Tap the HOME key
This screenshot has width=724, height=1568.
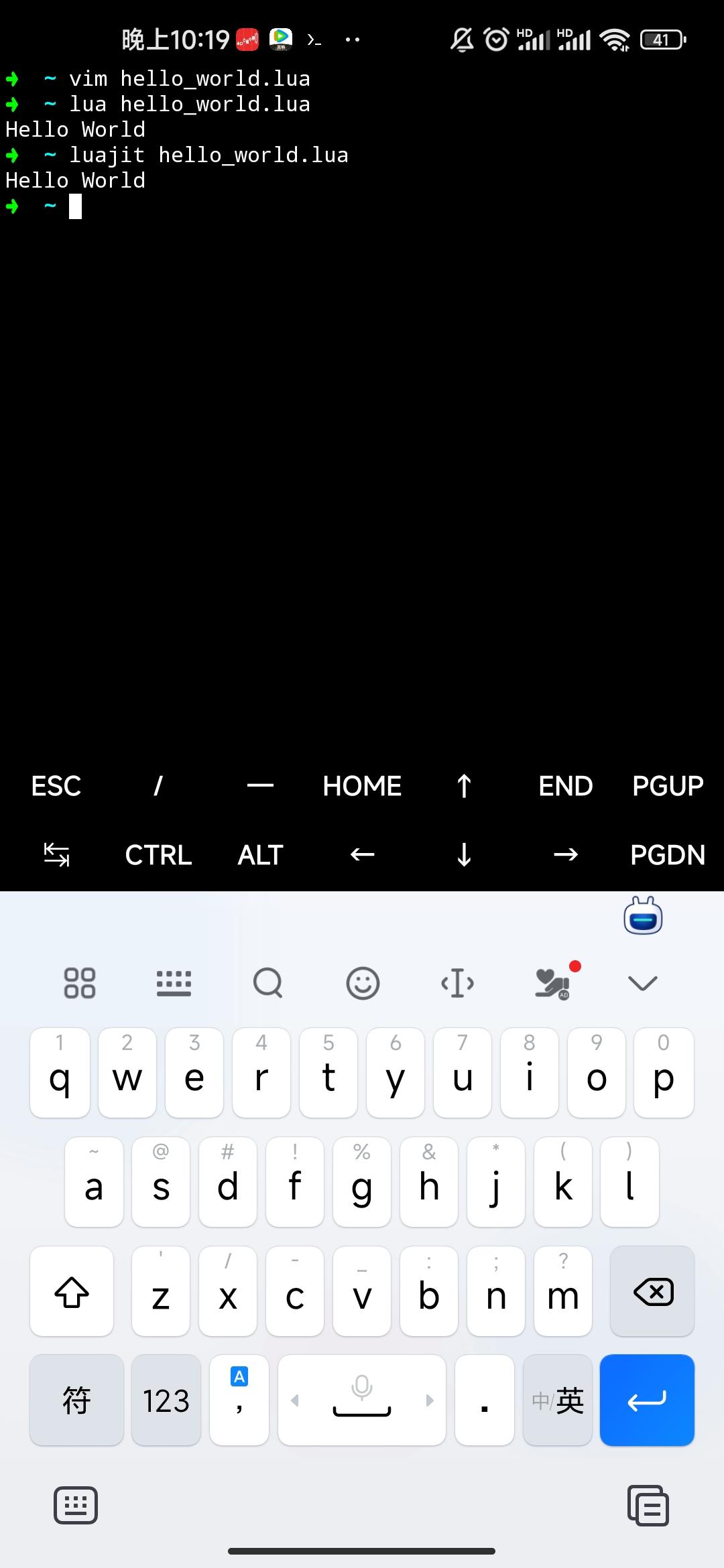pyautogui.click(x=362, y=786)
